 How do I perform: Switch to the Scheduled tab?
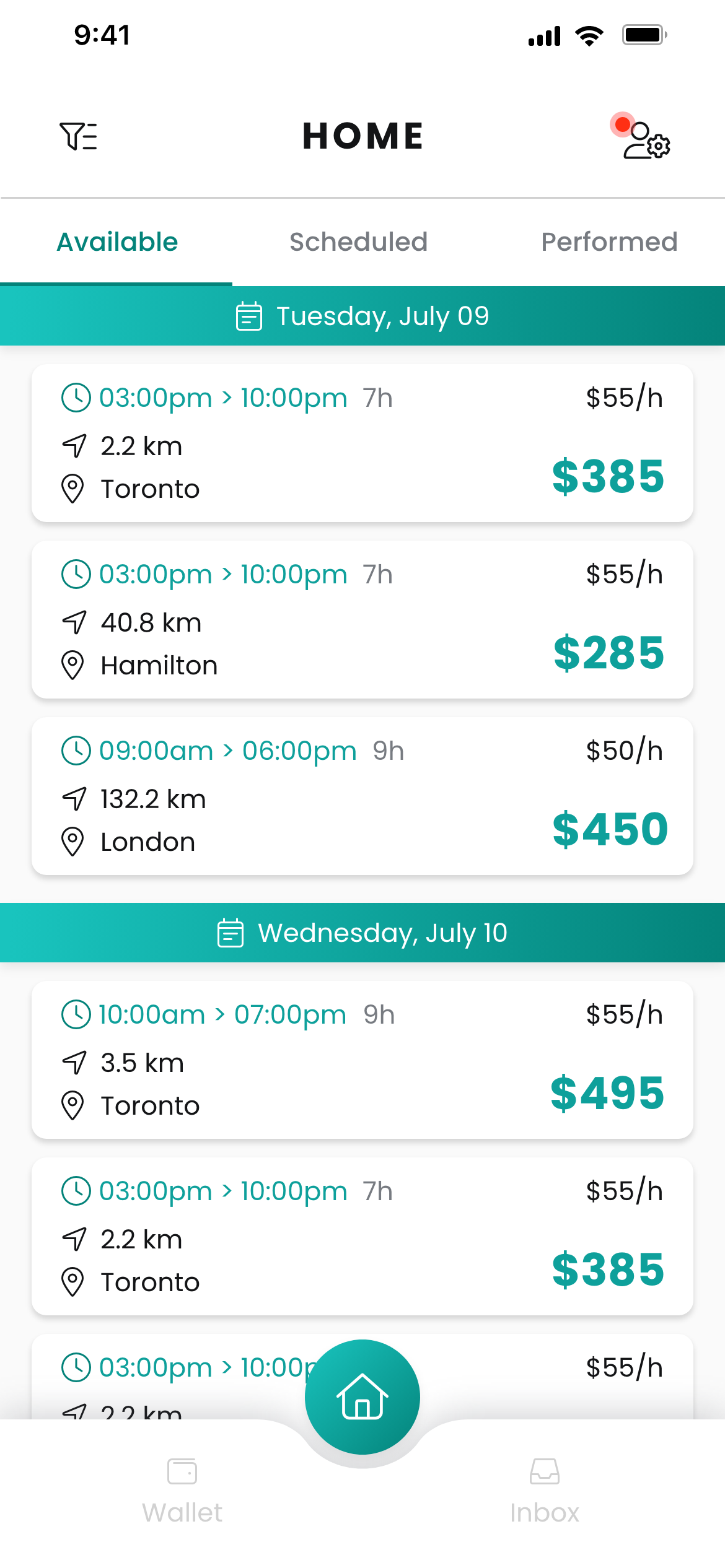tap(358, 242)
